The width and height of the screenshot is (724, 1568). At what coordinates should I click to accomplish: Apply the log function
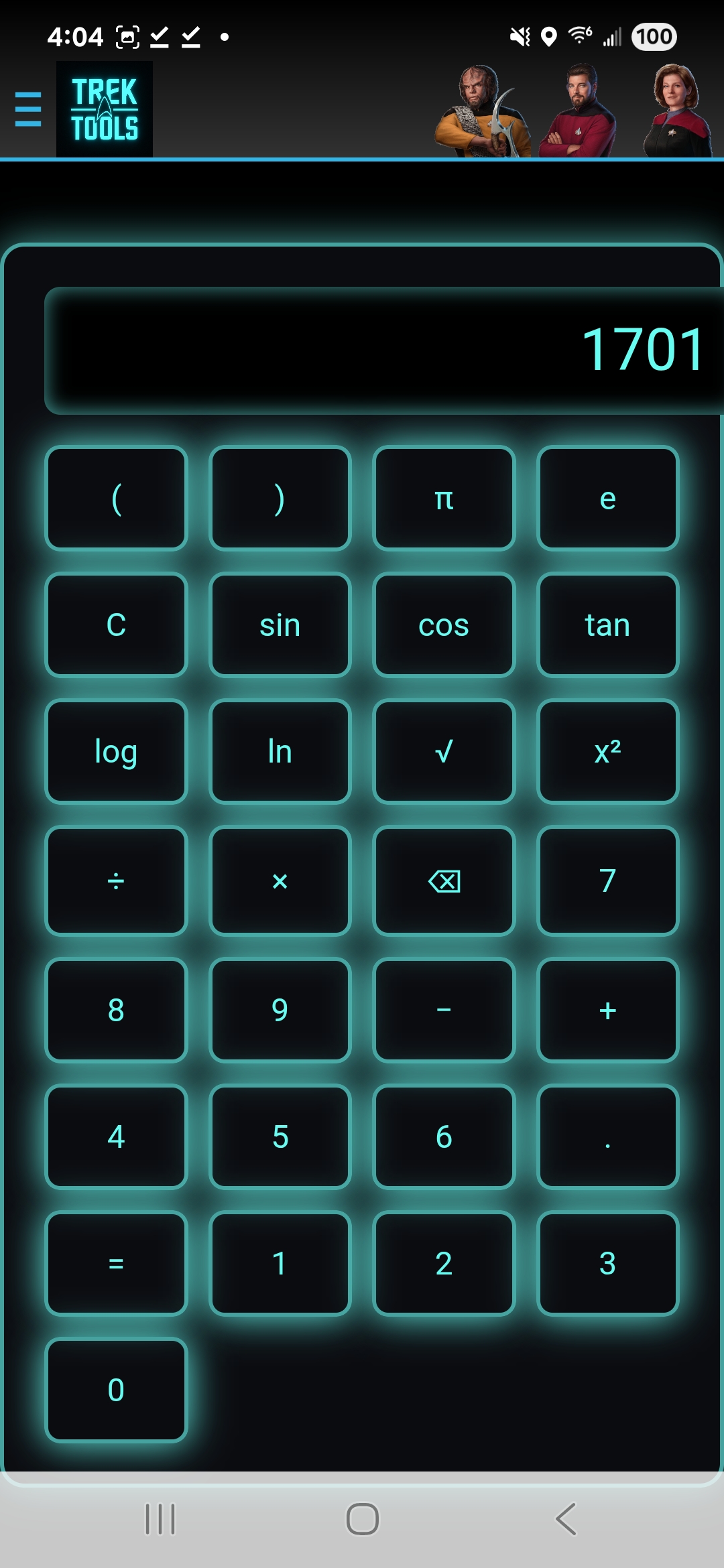point(116,751)
